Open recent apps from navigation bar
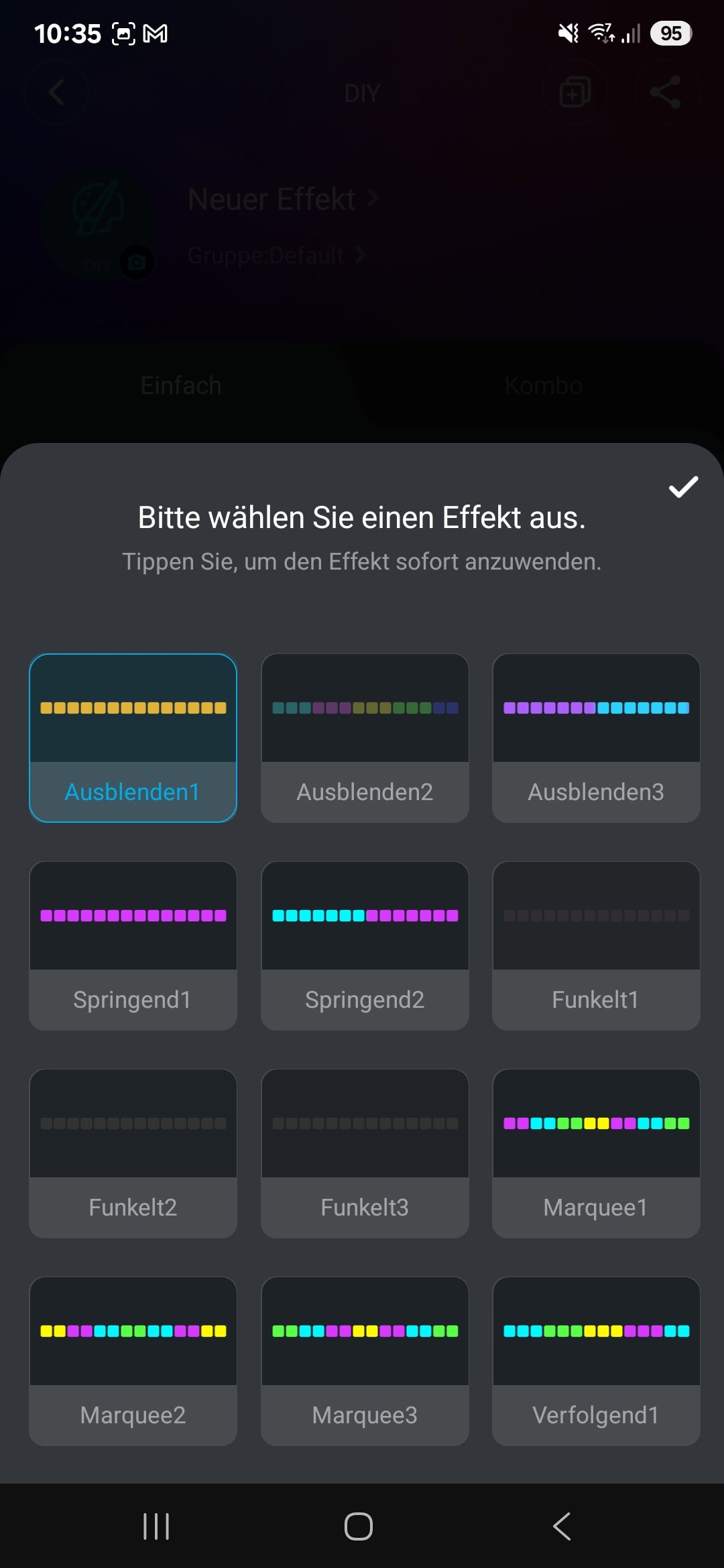 point(156,1526)
